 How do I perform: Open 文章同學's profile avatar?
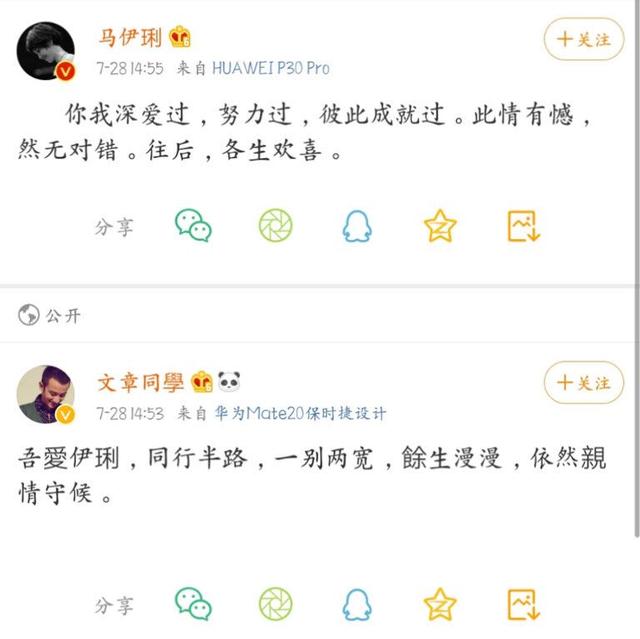tap(47, 394)
